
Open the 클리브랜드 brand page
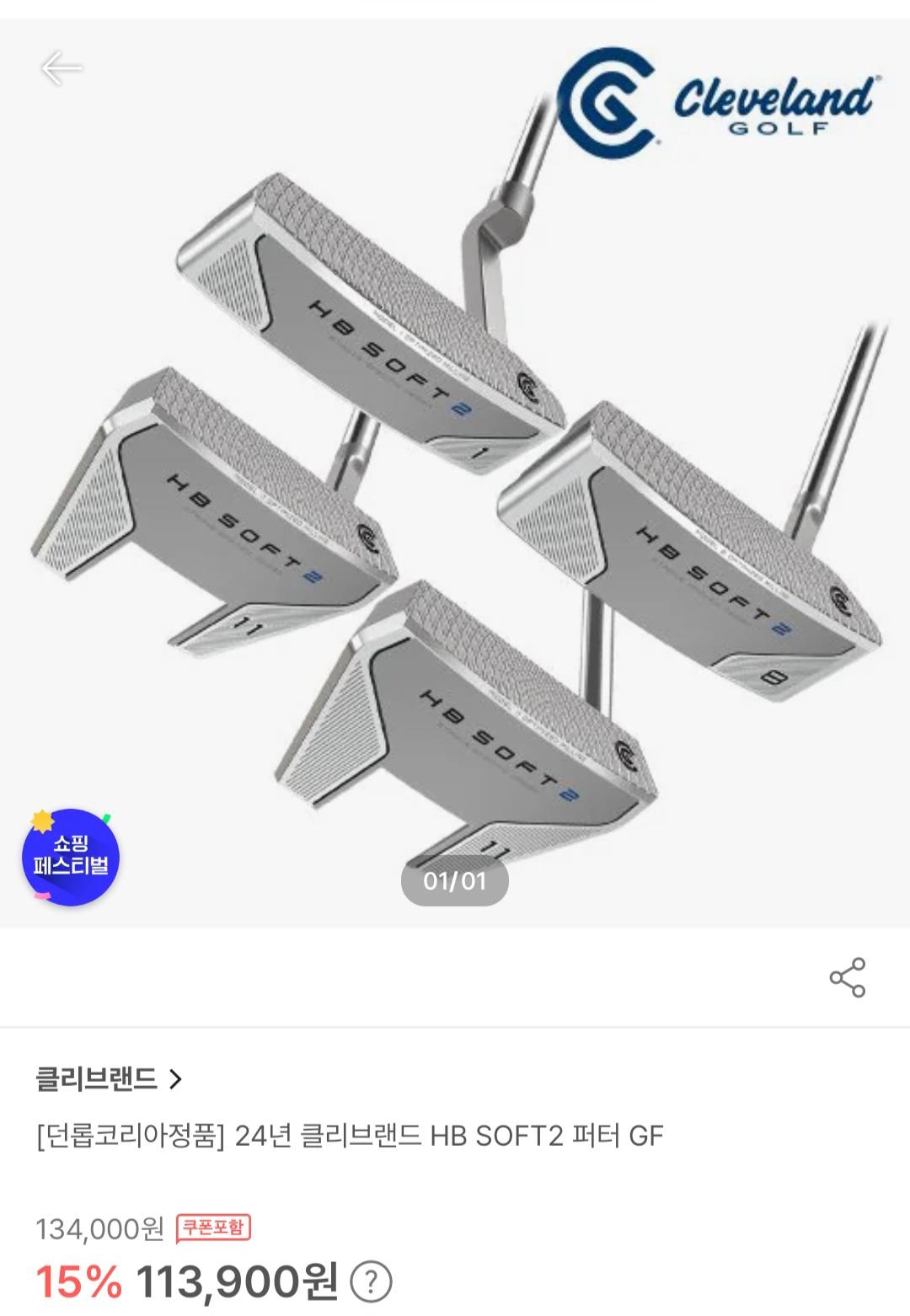point(109,1078)
